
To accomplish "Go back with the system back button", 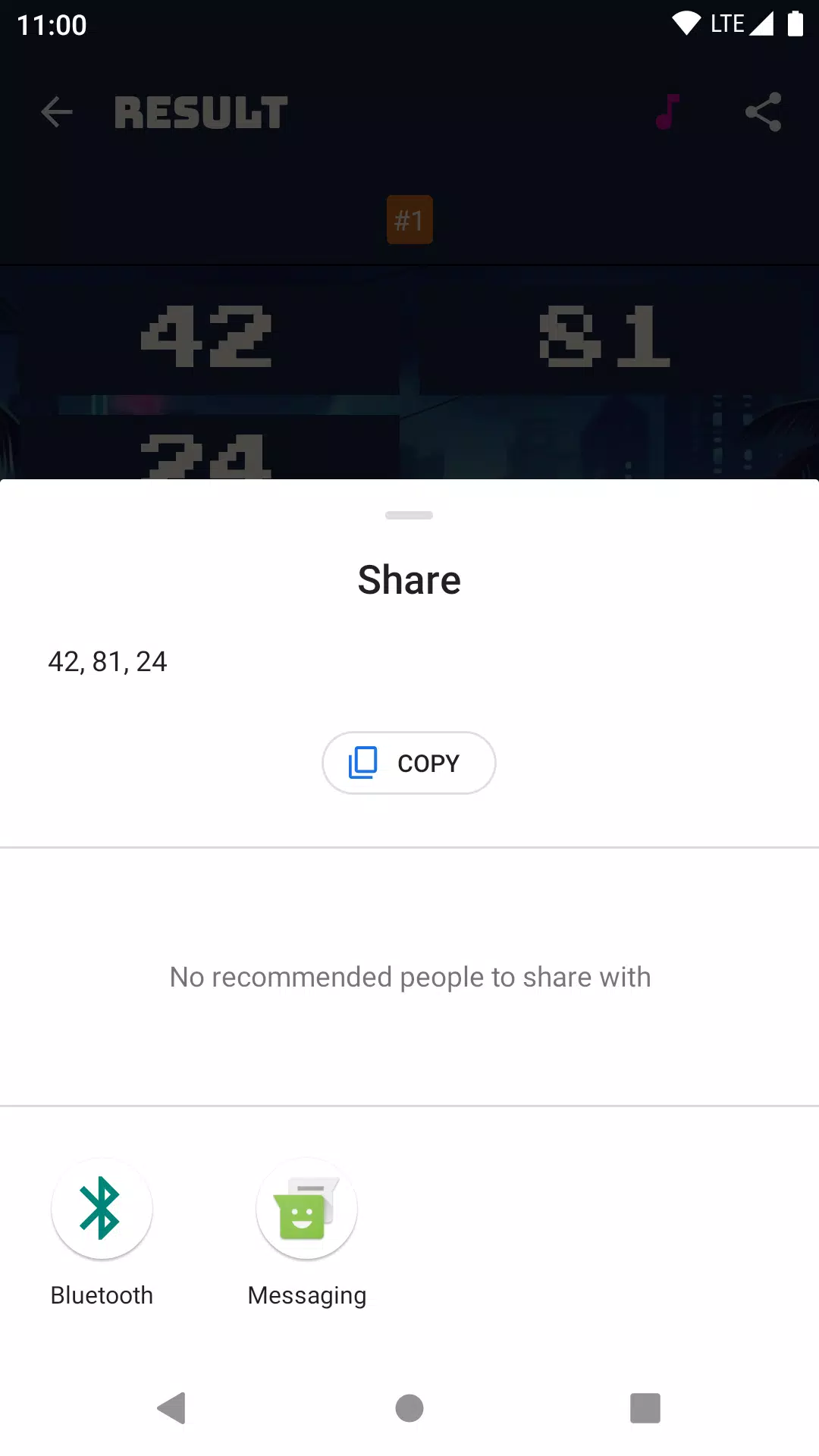I will pyautogui.click(x=171, y=1408).
